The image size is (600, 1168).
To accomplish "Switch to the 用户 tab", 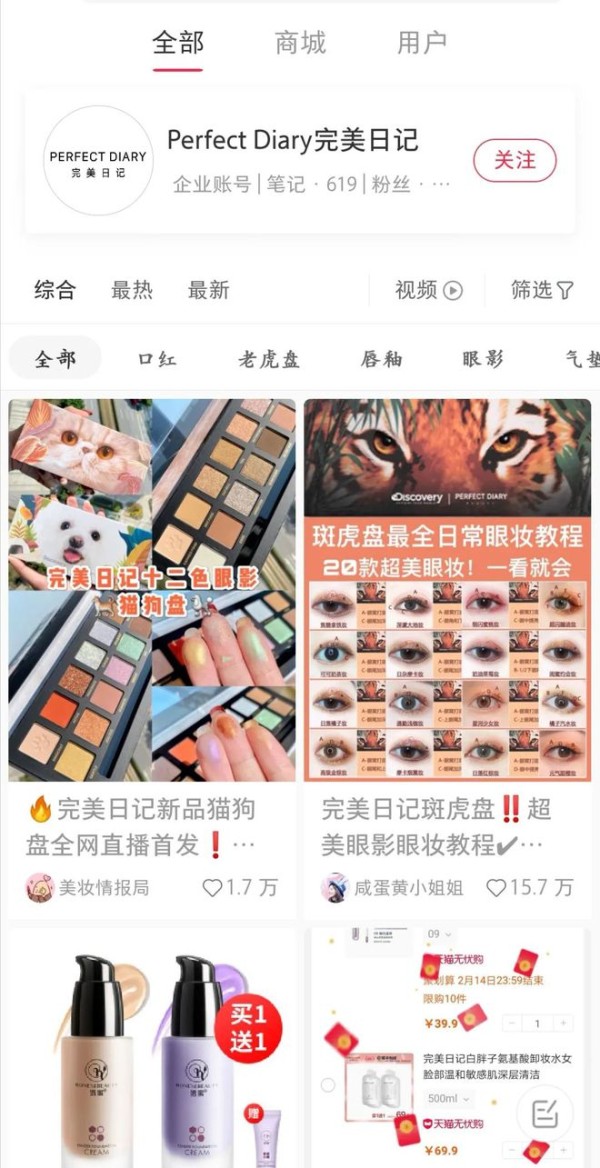I will click(422, 42).
